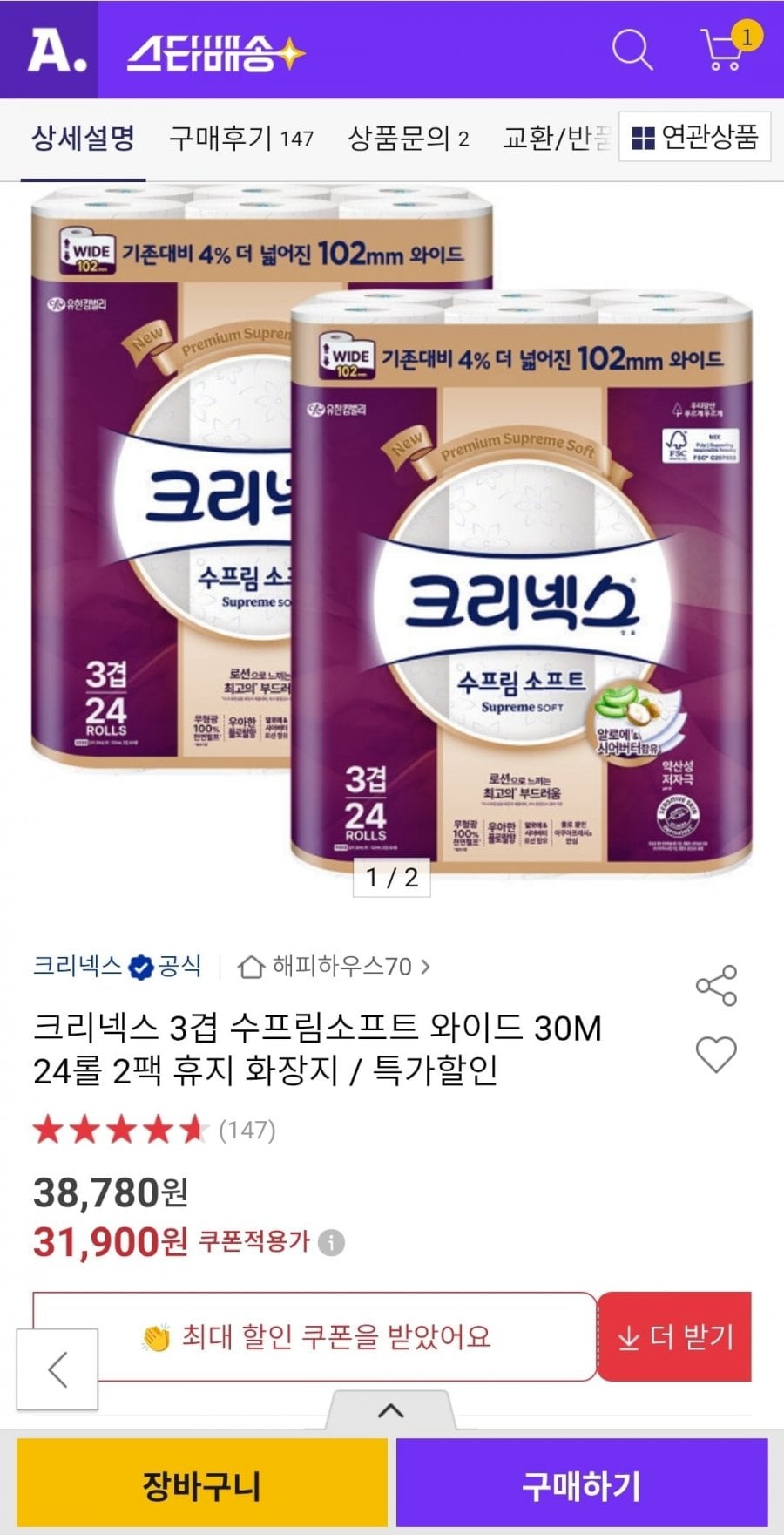Visit the 해피하우스70 store
The image size is (784, 1535).
335,967
